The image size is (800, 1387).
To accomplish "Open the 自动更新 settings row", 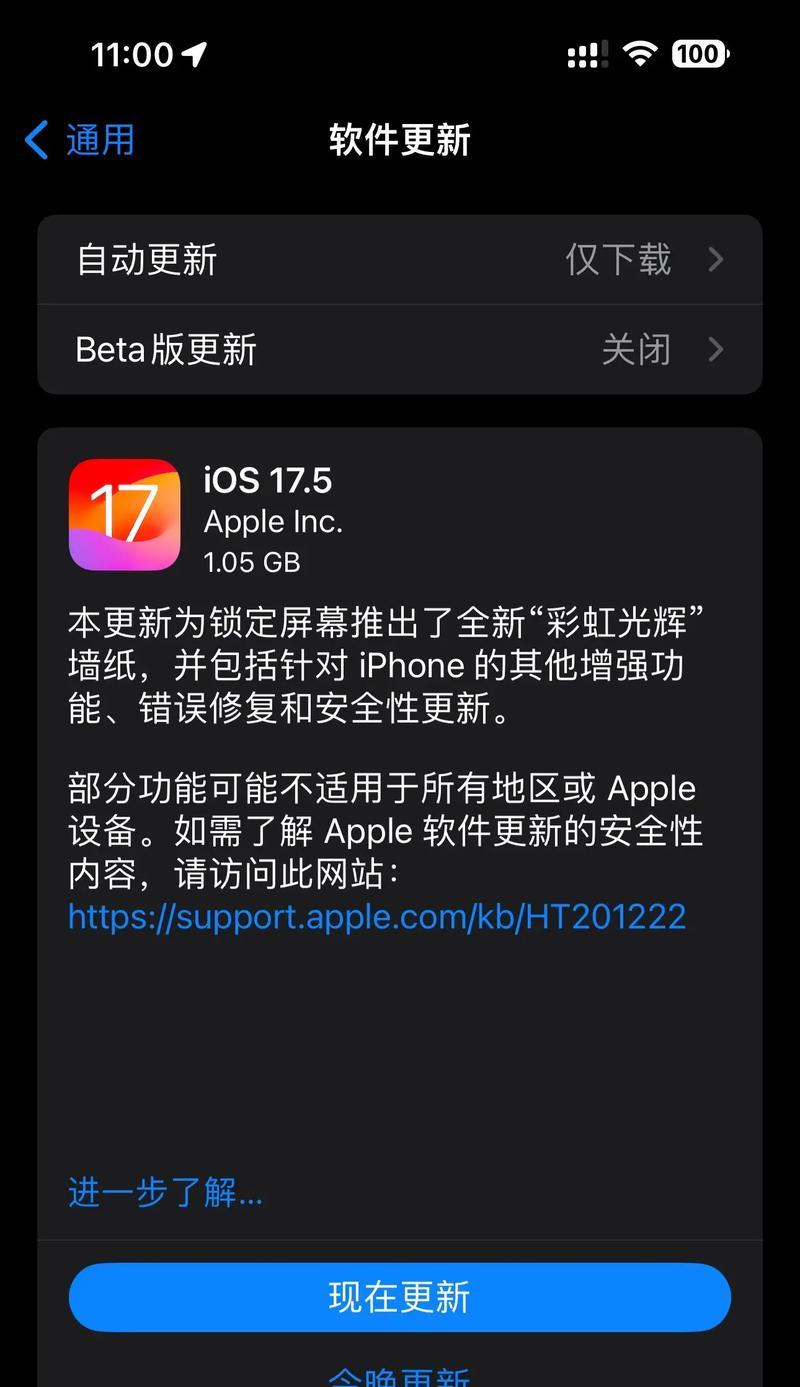I will (400, 260).
